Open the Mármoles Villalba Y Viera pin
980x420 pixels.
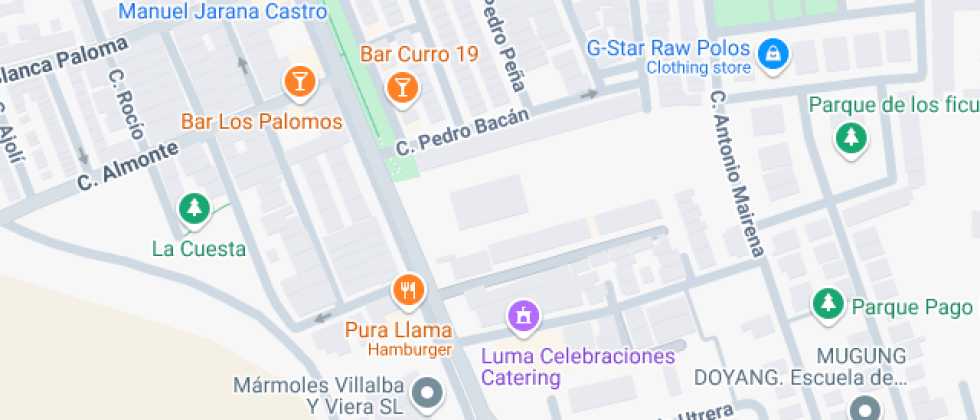(x=430, y=393)
